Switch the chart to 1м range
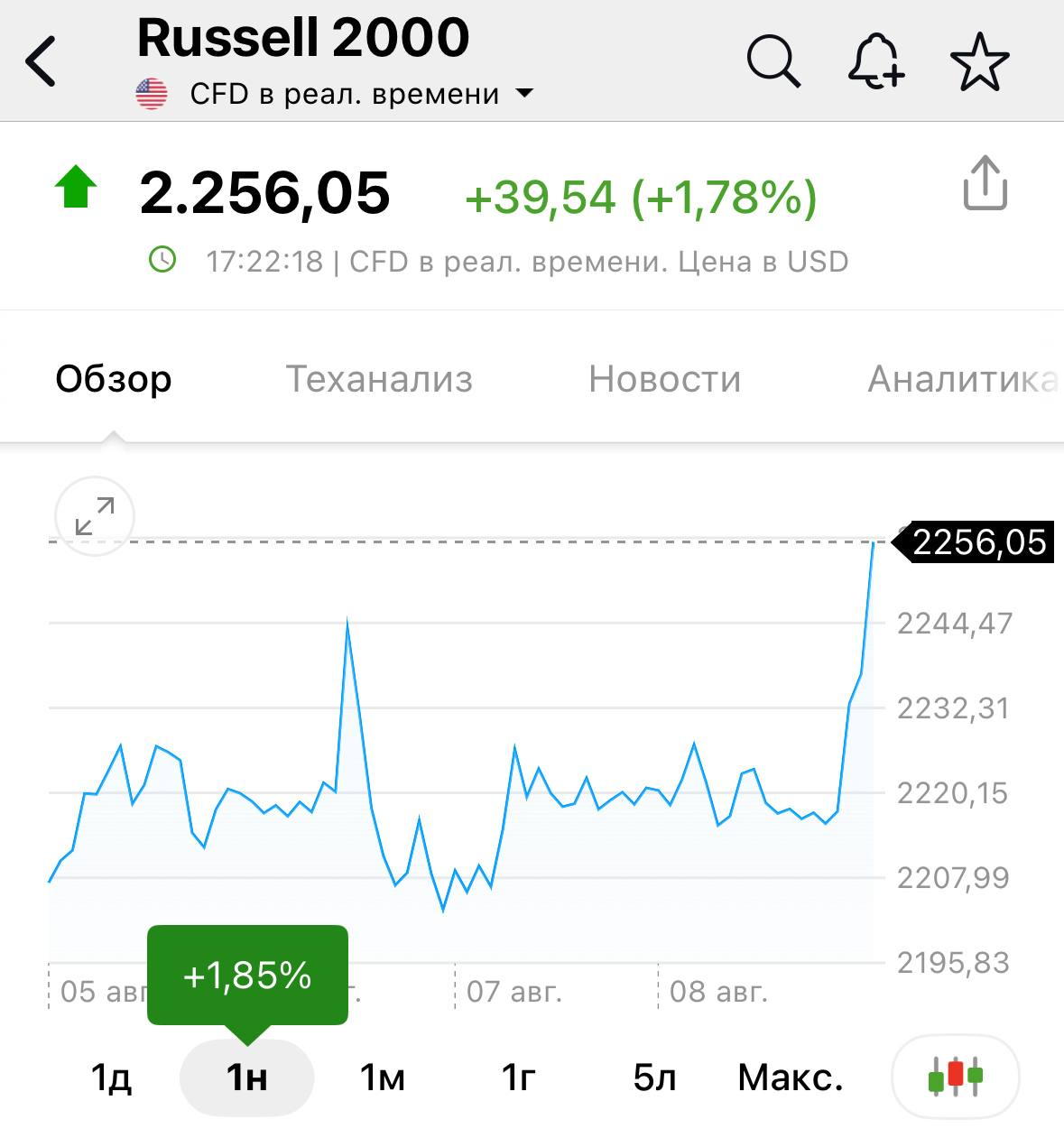Screen dimensions: 1064x1147 (x=383, y=1078)
